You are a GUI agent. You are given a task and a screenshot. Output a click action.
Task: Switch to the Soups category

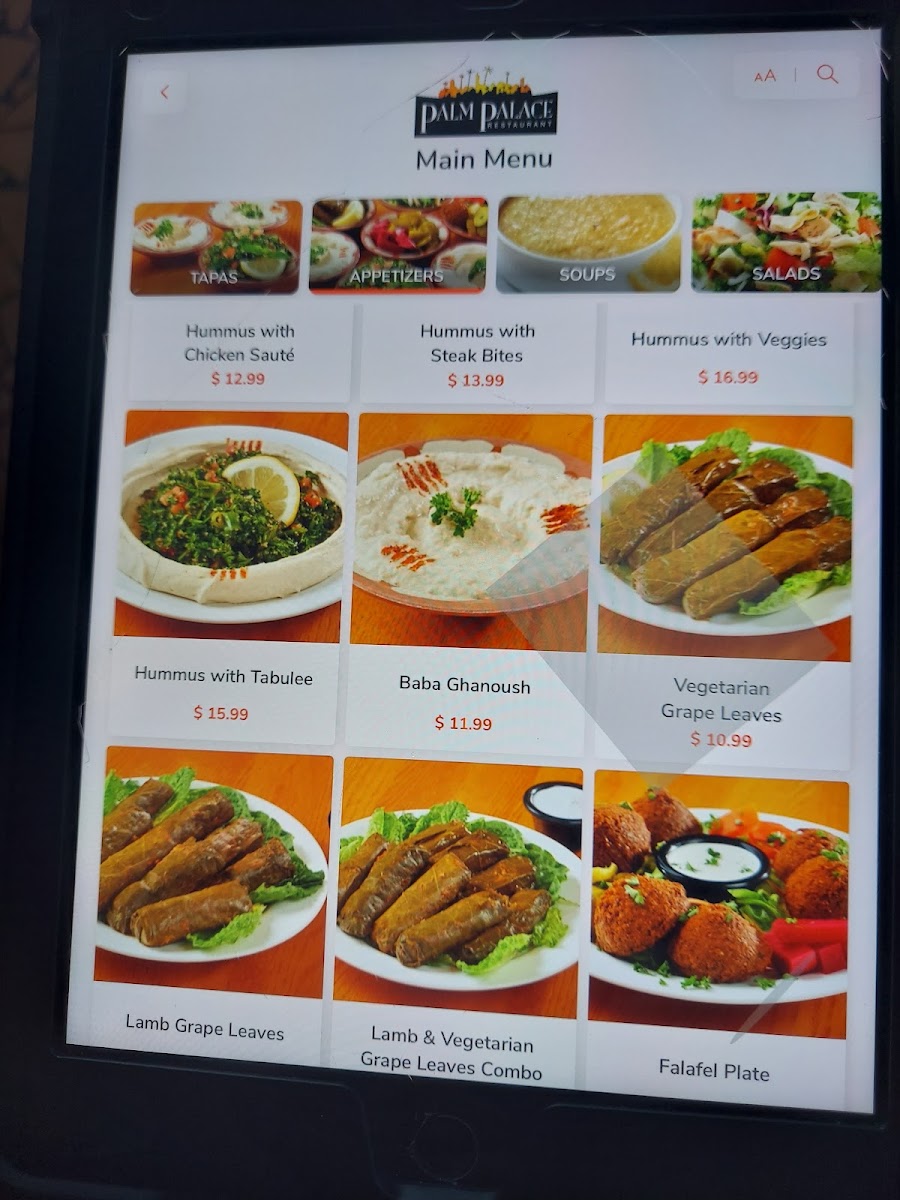point(588,243)
